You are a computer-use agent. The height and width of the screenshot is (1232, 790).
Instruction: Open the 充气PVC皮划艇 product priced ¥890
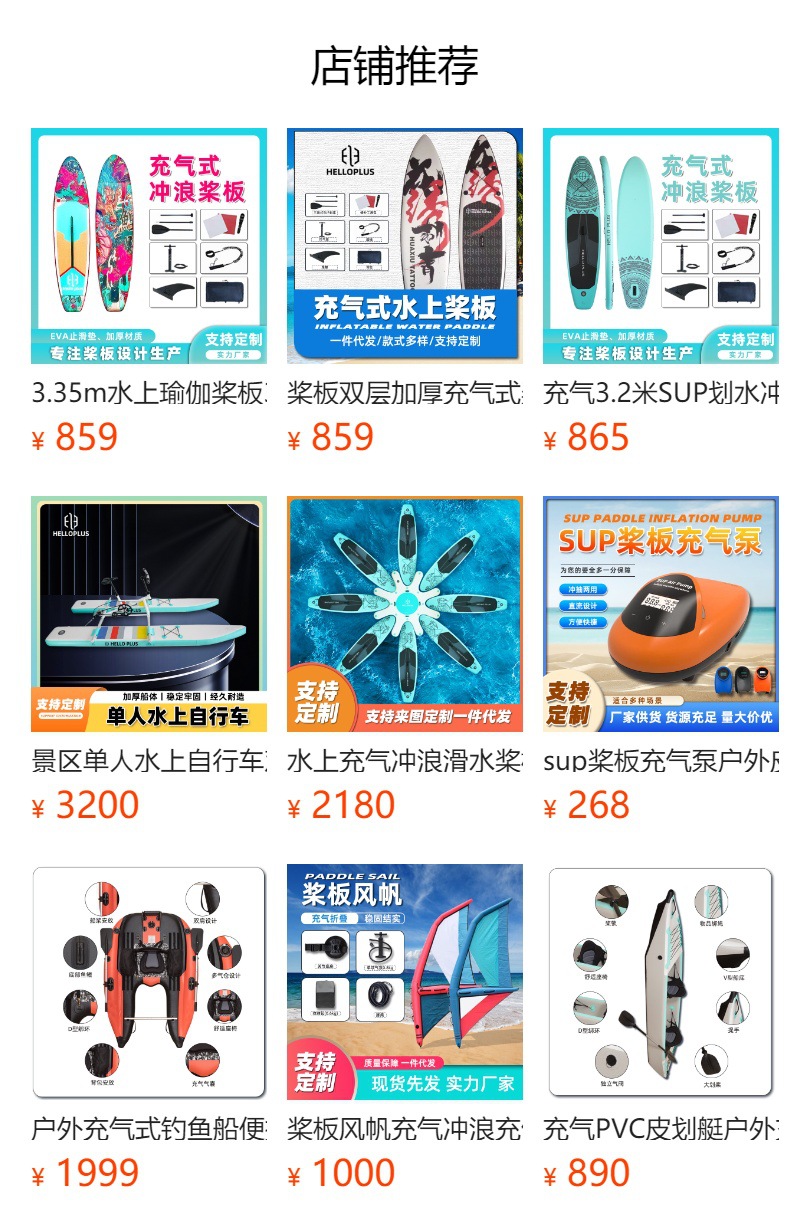[661, 982]
